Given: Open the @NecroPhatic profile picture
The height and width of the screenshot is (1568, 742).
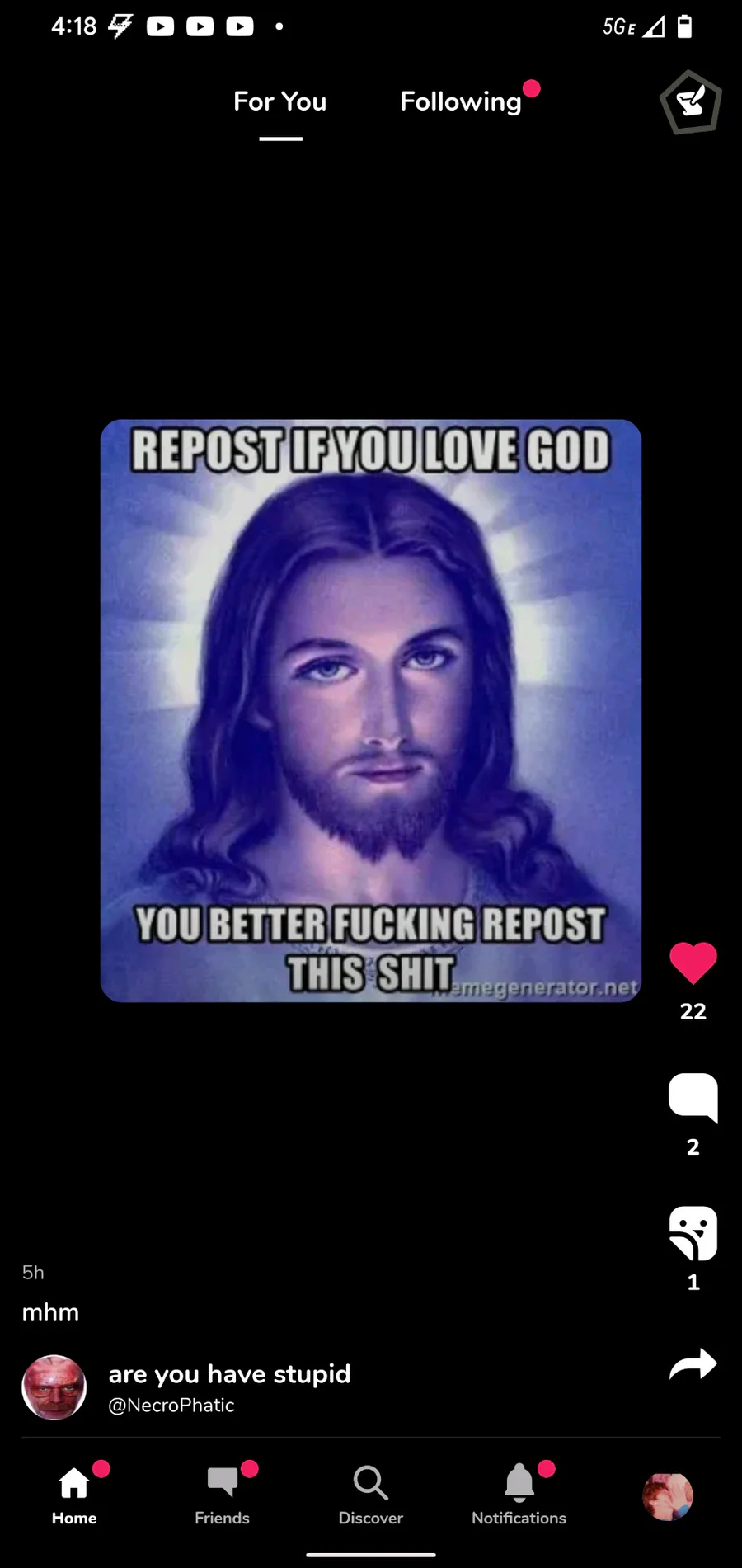Looking at the screenshot, I should (x=54, y=1387).
